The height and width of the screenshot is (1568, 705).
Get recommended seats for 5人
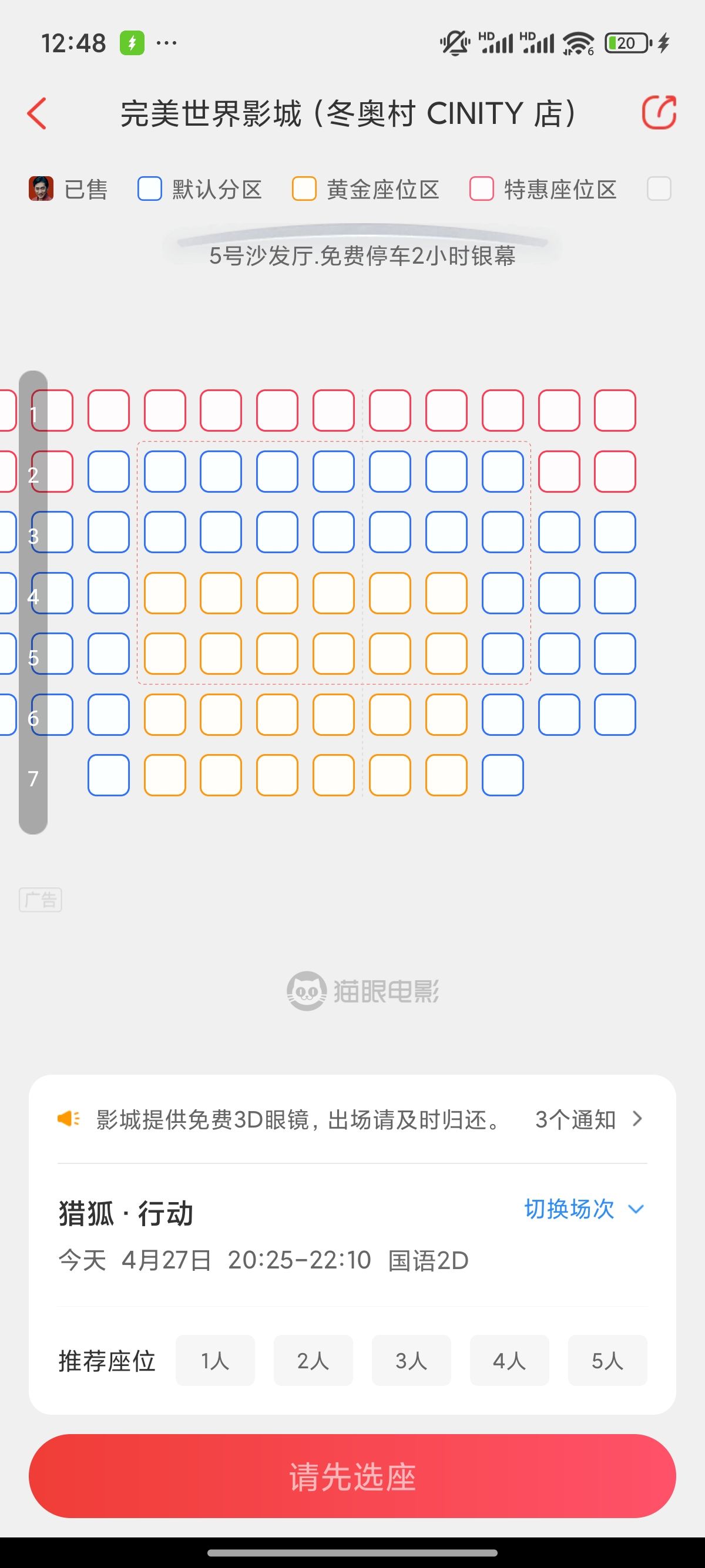(x=607, y=1361)
